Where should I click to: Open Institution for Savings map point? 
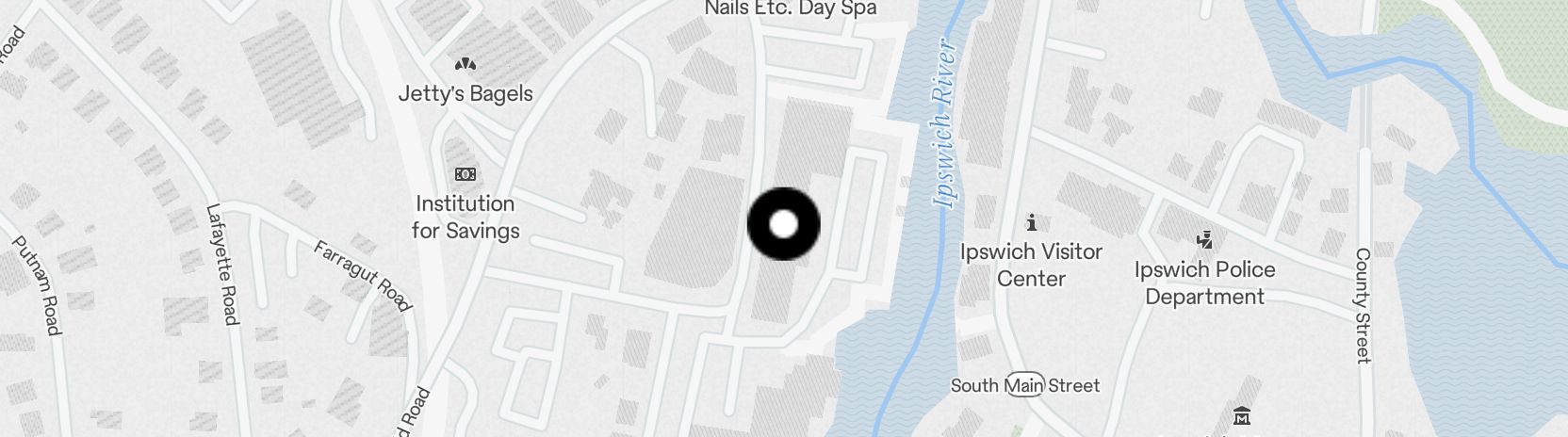(x=465, y=174)
